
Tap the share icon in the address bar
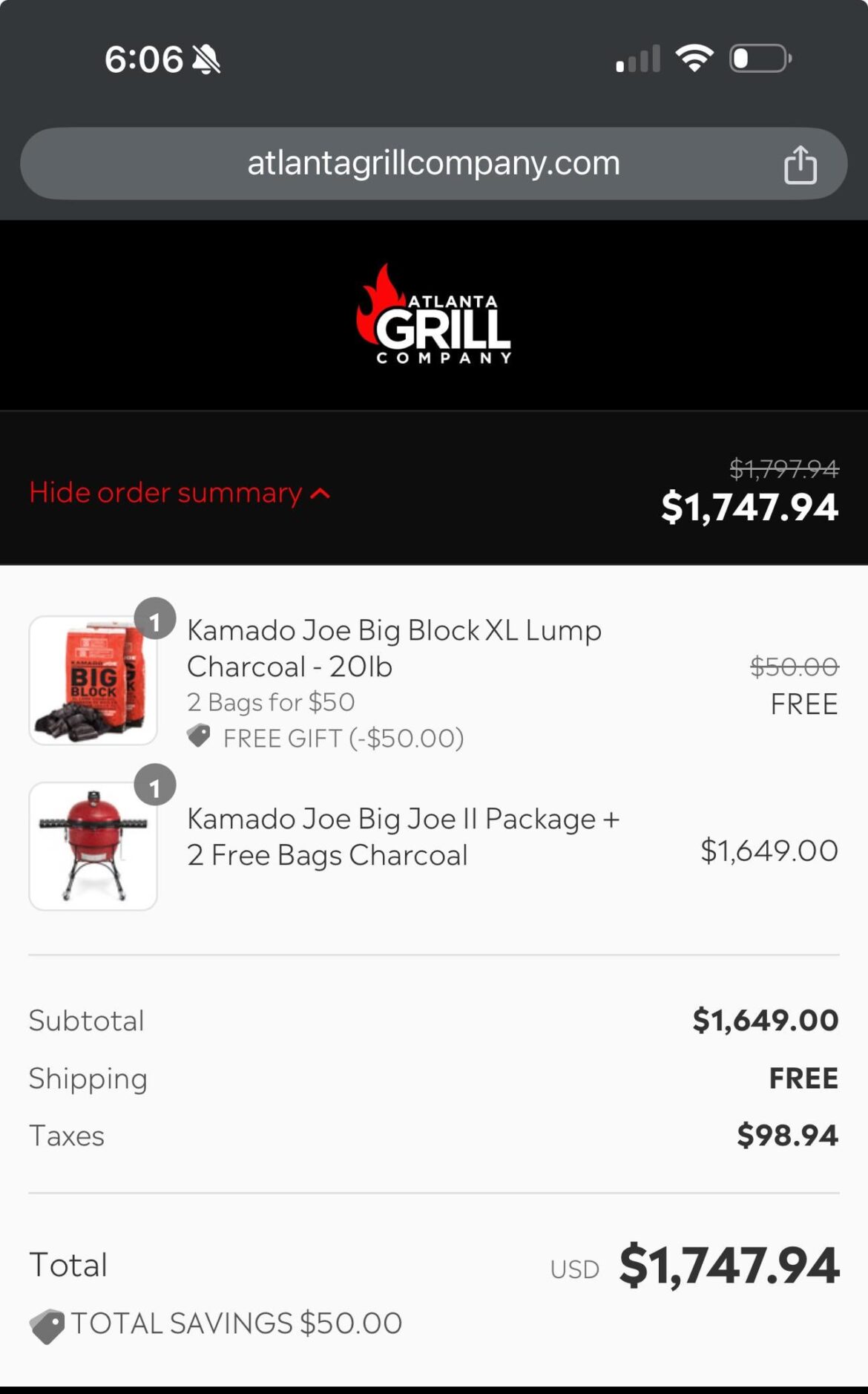tap(800, 163)
